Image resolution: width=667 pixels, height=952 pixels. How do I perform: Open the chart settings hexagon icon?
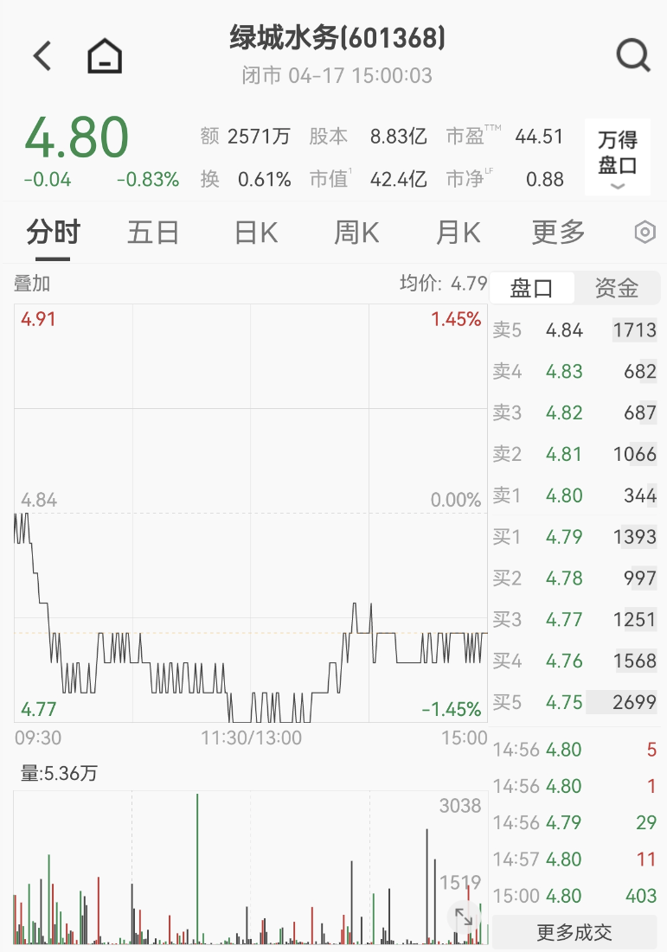[x=646, y=233]
